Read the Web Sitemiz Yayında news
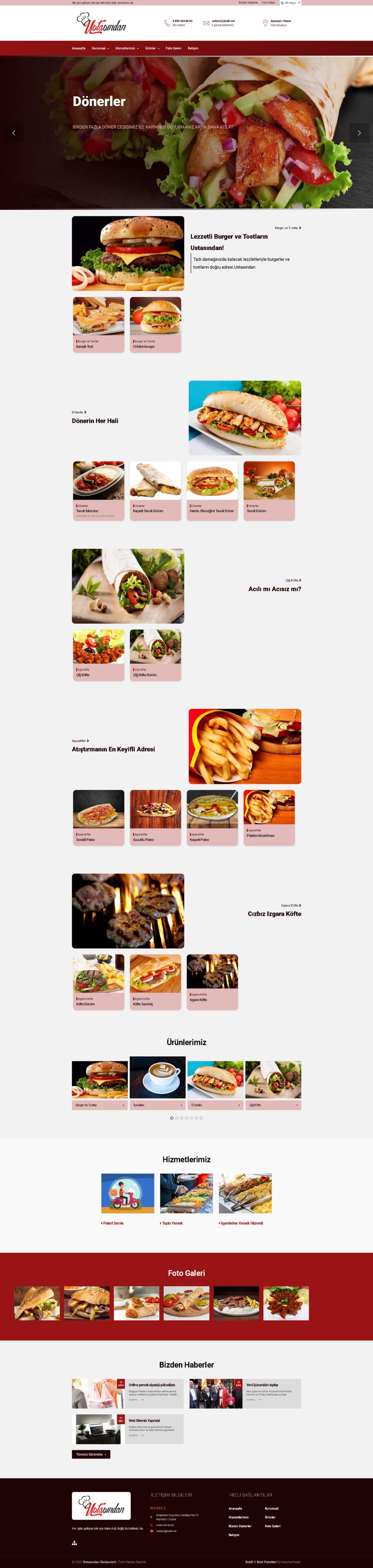This screenshot has height=1568, width=373. tap(144, 1421)
